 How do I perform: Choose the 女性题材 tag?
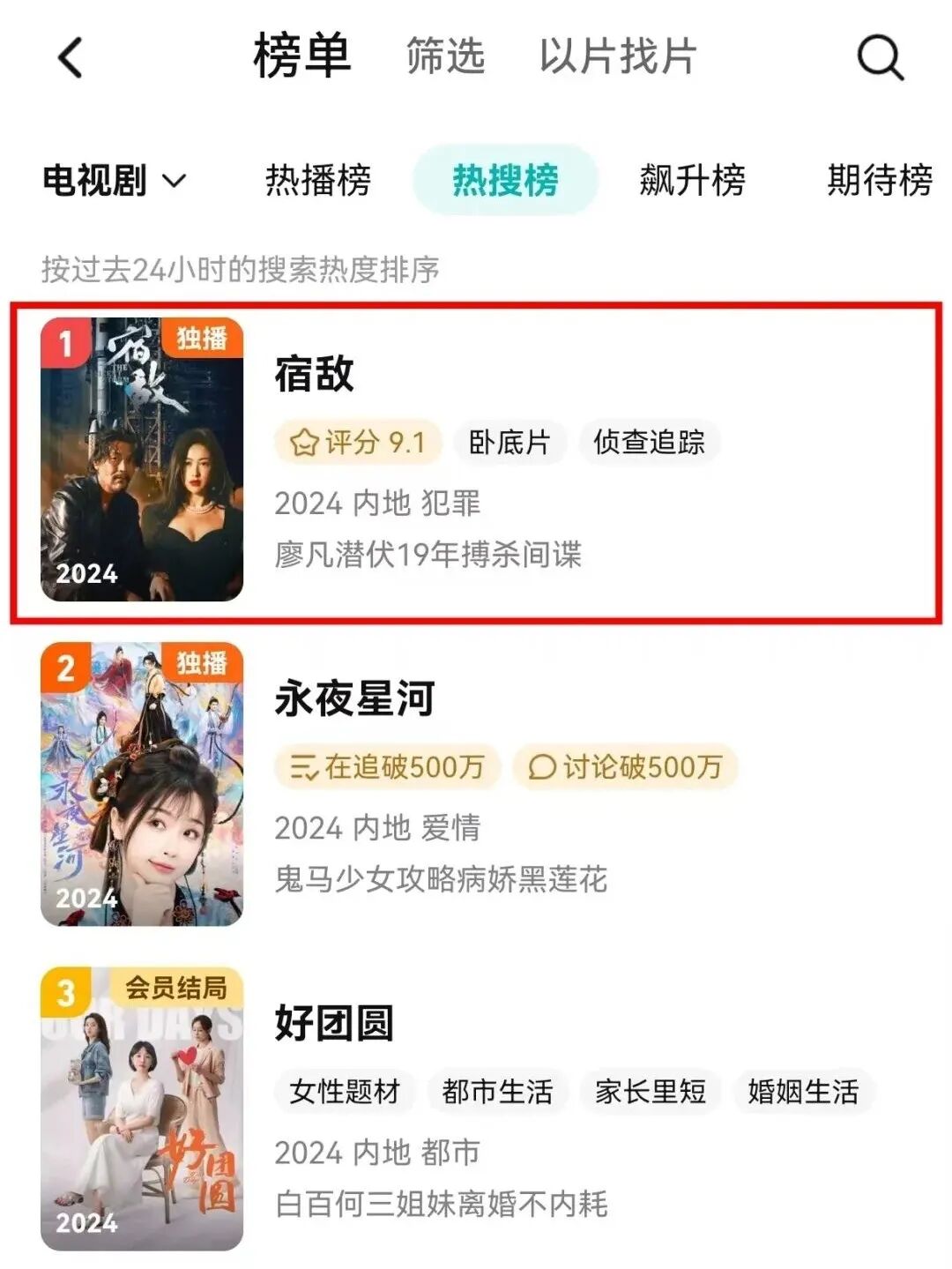click(345, 1092)
